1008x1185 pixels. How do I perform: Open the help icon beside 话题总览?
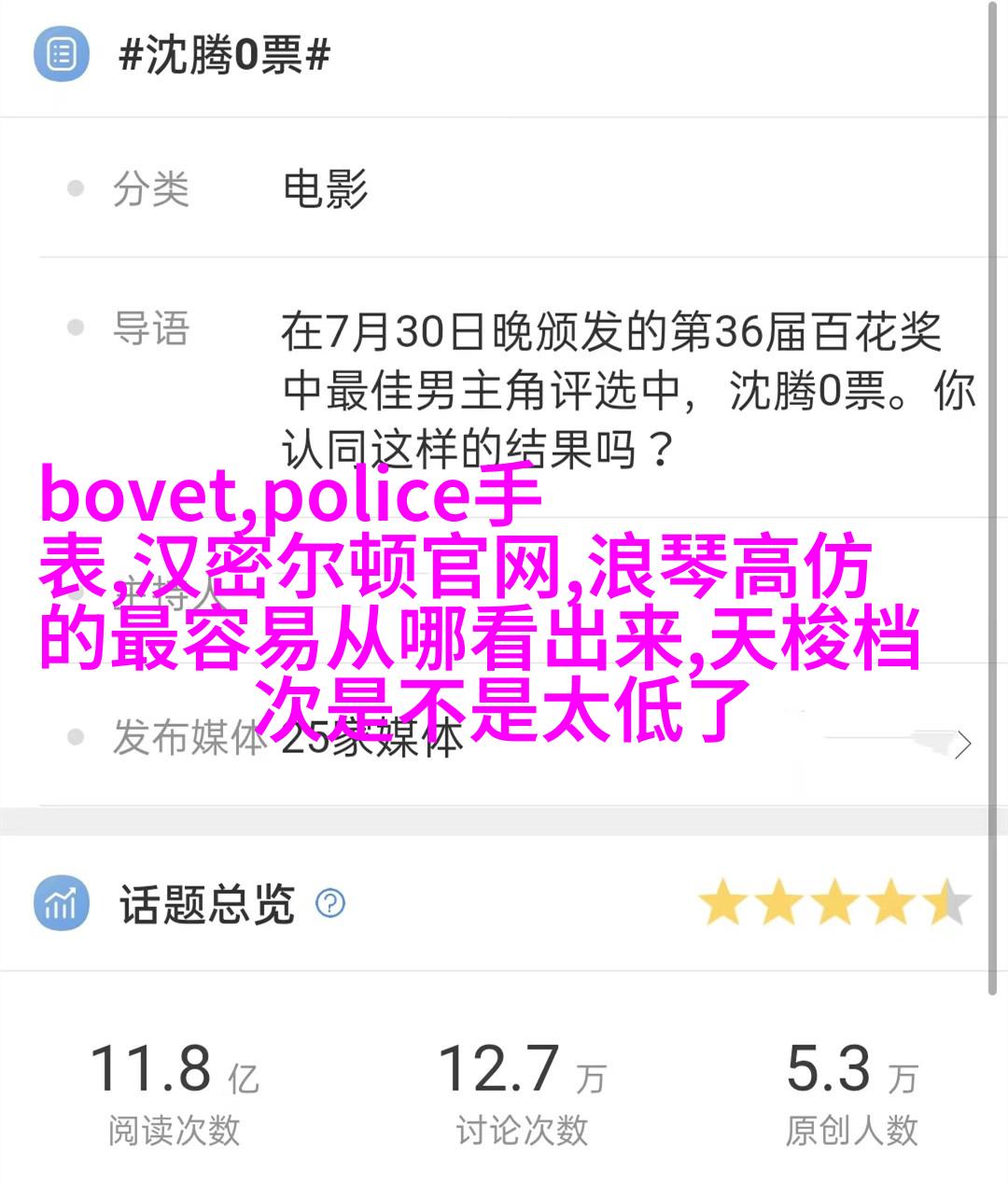(330, 903)
